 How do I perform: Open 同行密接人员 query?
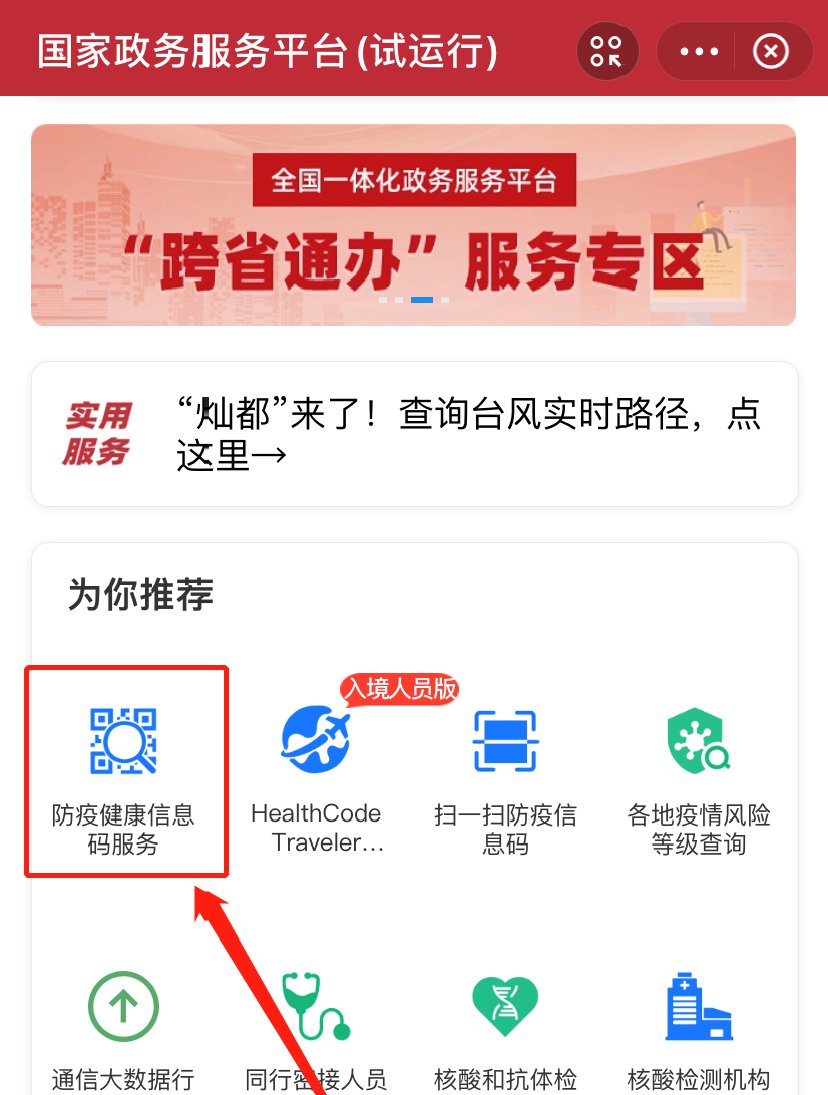[x=316, y=1025]
